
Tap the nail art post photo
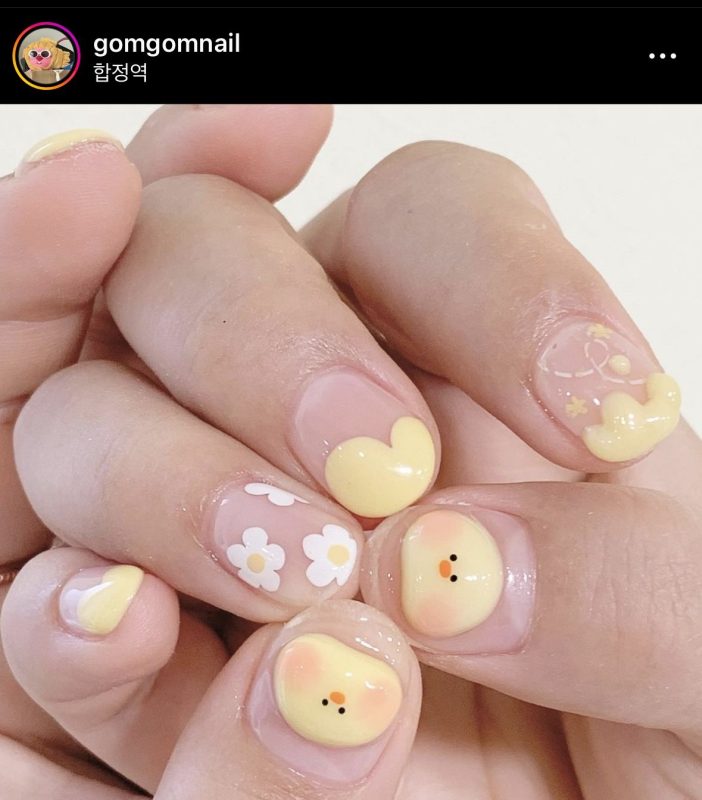[x=351, y=450]
